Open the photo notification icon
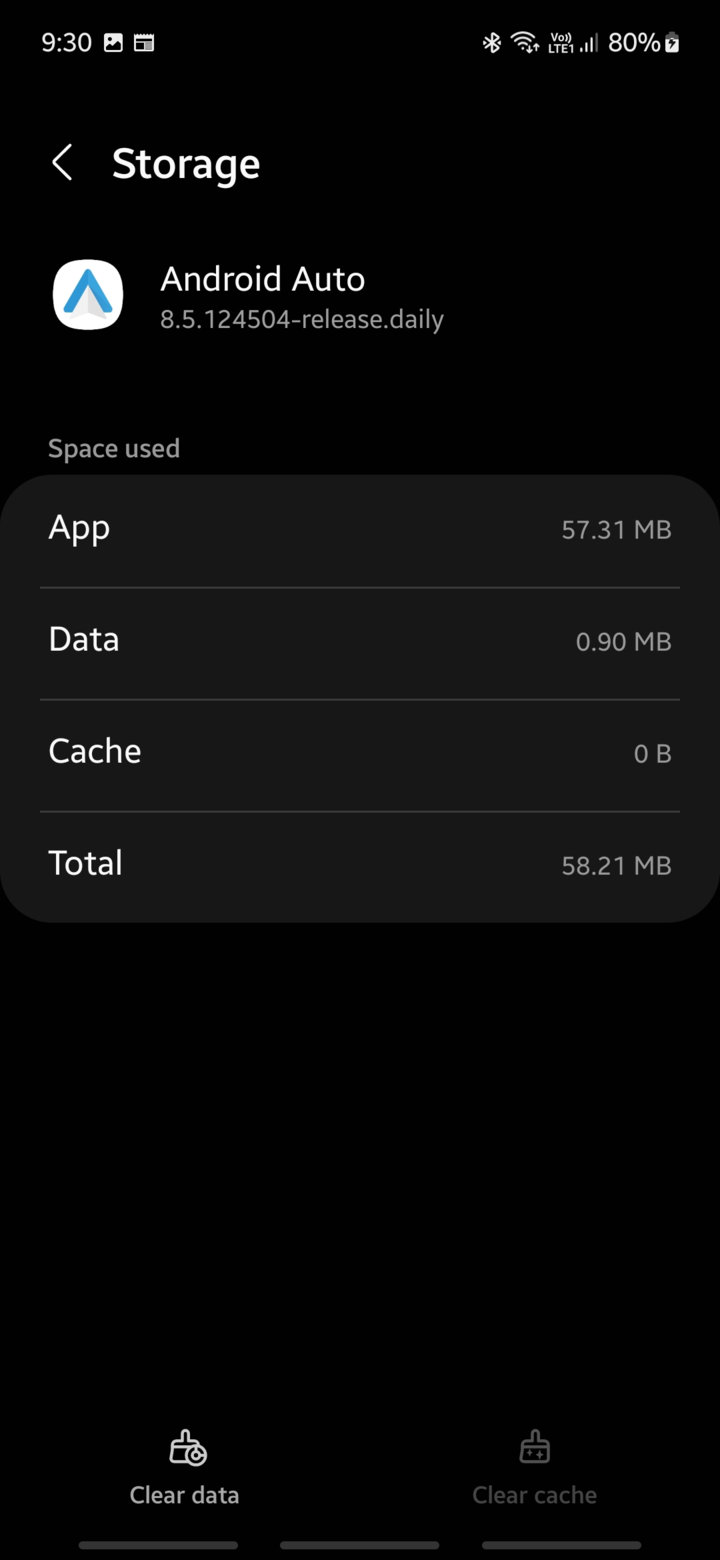The height and width of the screenshot is (1560, 720). pos(113,42)
